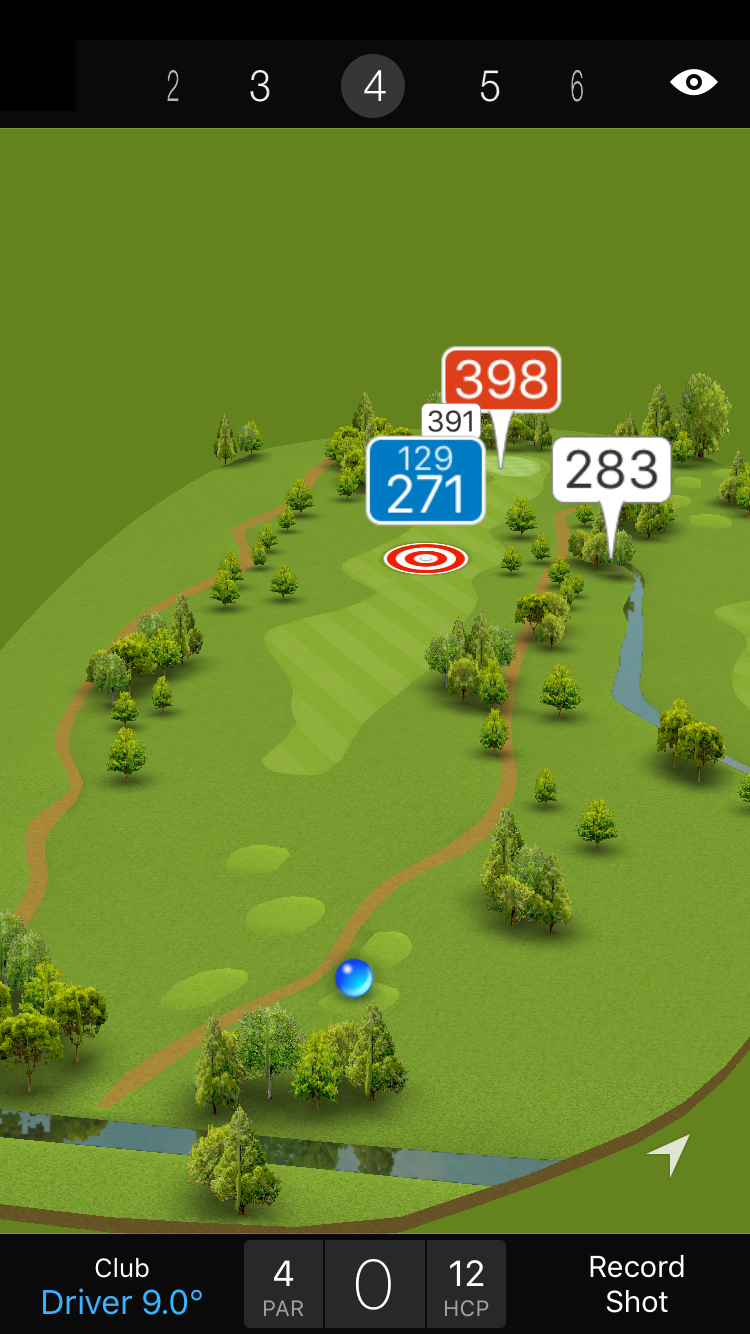Switch to hole 2
The height and width of the screenshot is (1334, 750).
(x=173, y=87)
